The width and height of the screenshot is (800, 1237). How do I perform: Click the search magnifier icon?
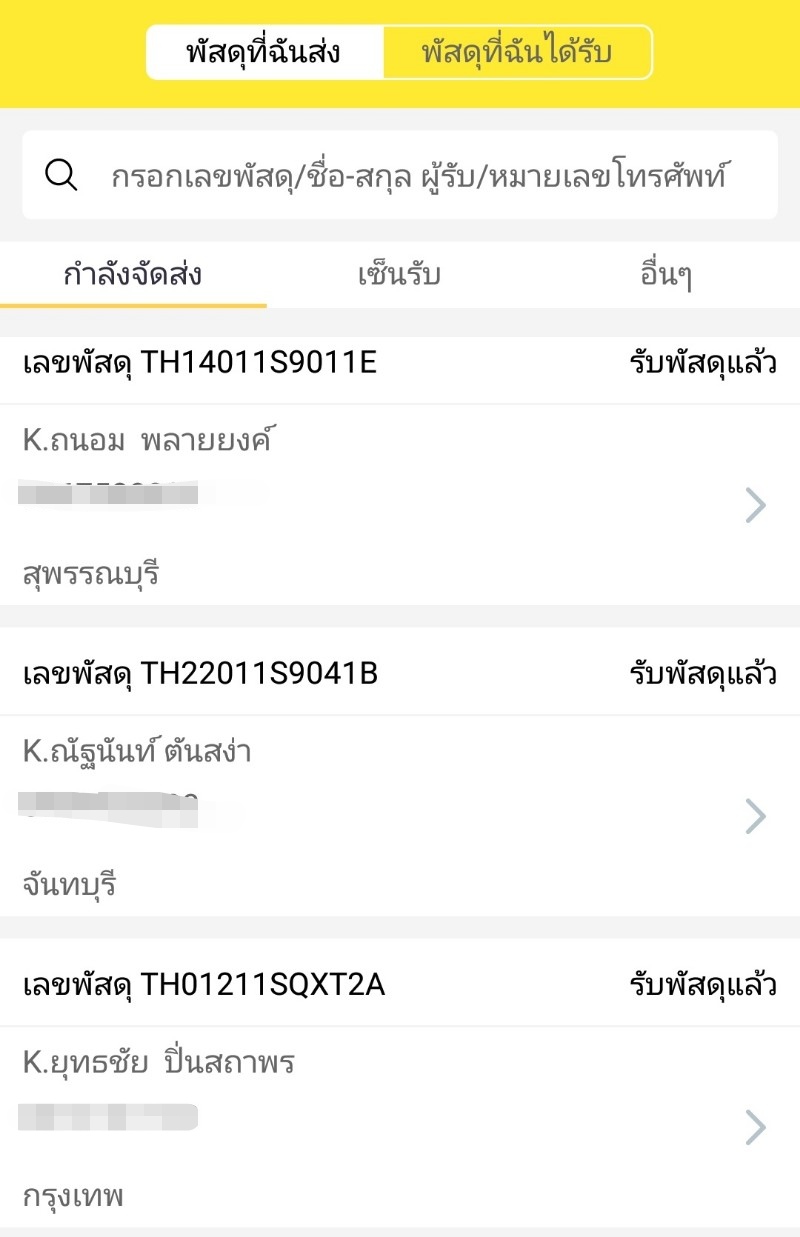tap(60, 175)
